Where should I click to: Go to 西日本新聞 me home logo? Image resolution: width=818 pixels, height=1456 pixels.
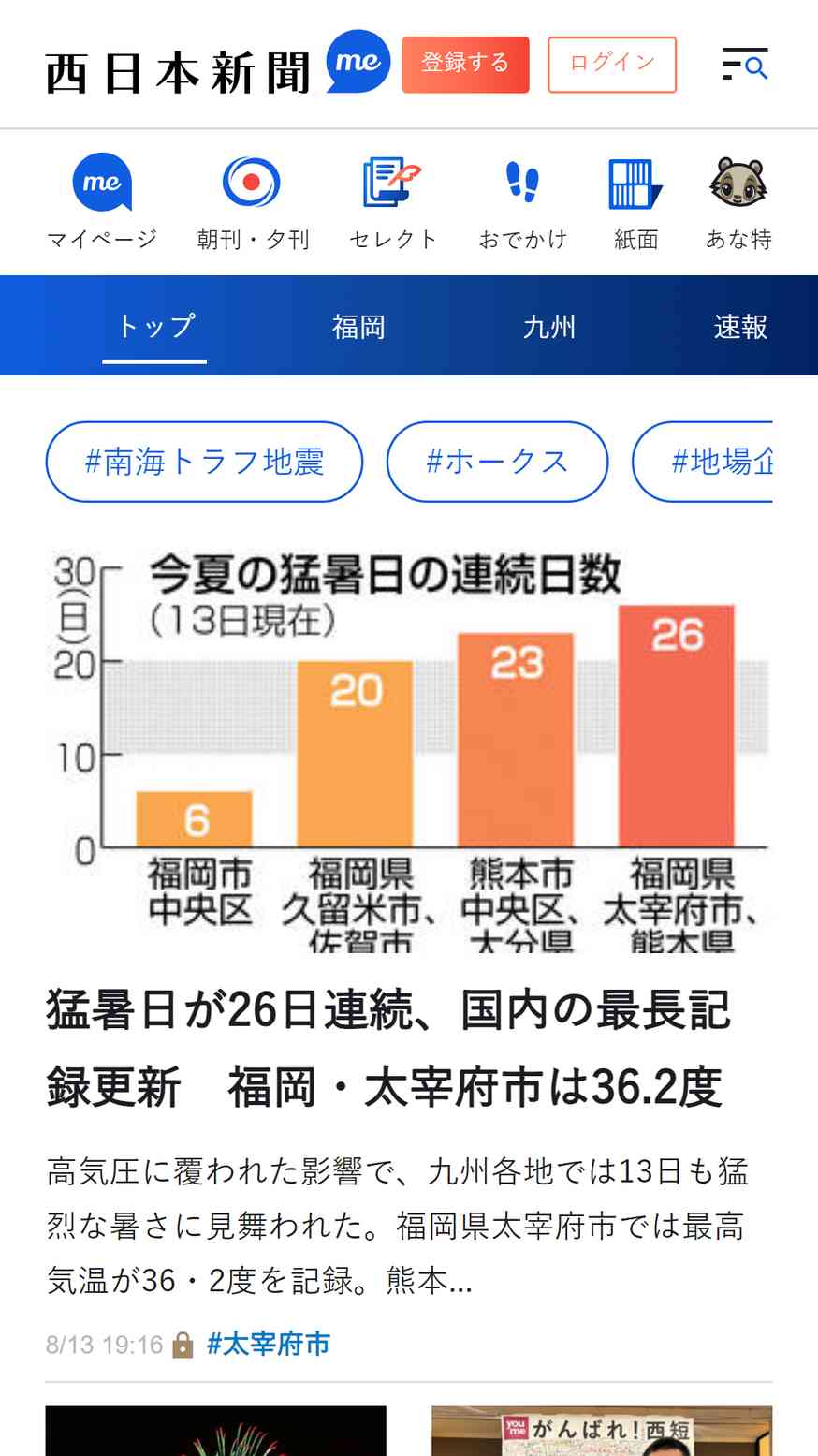click(x=217, y=65)
